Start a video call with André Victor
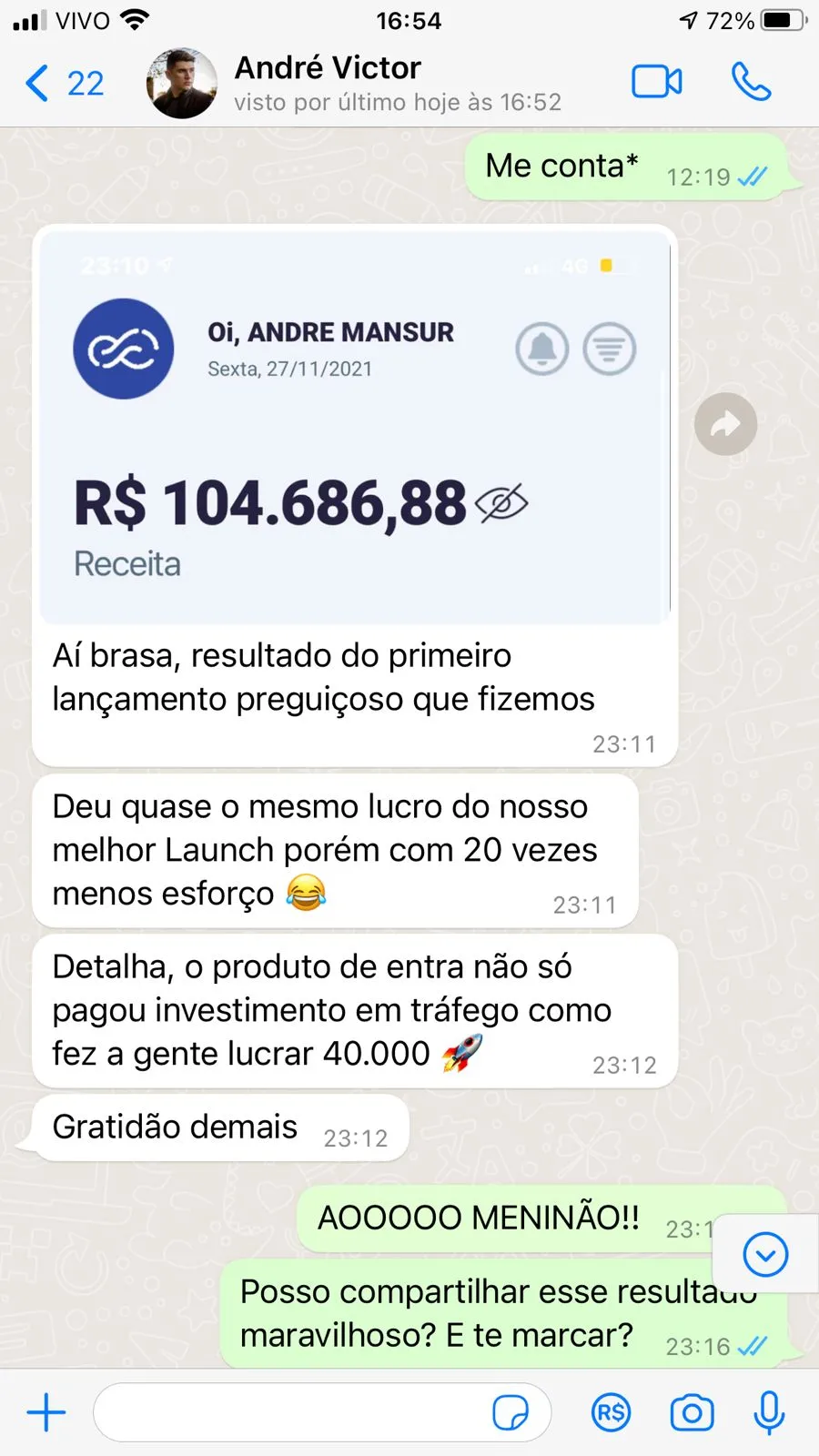The width and height of the screenshot is (819, 1456). (x=656, y=82)
